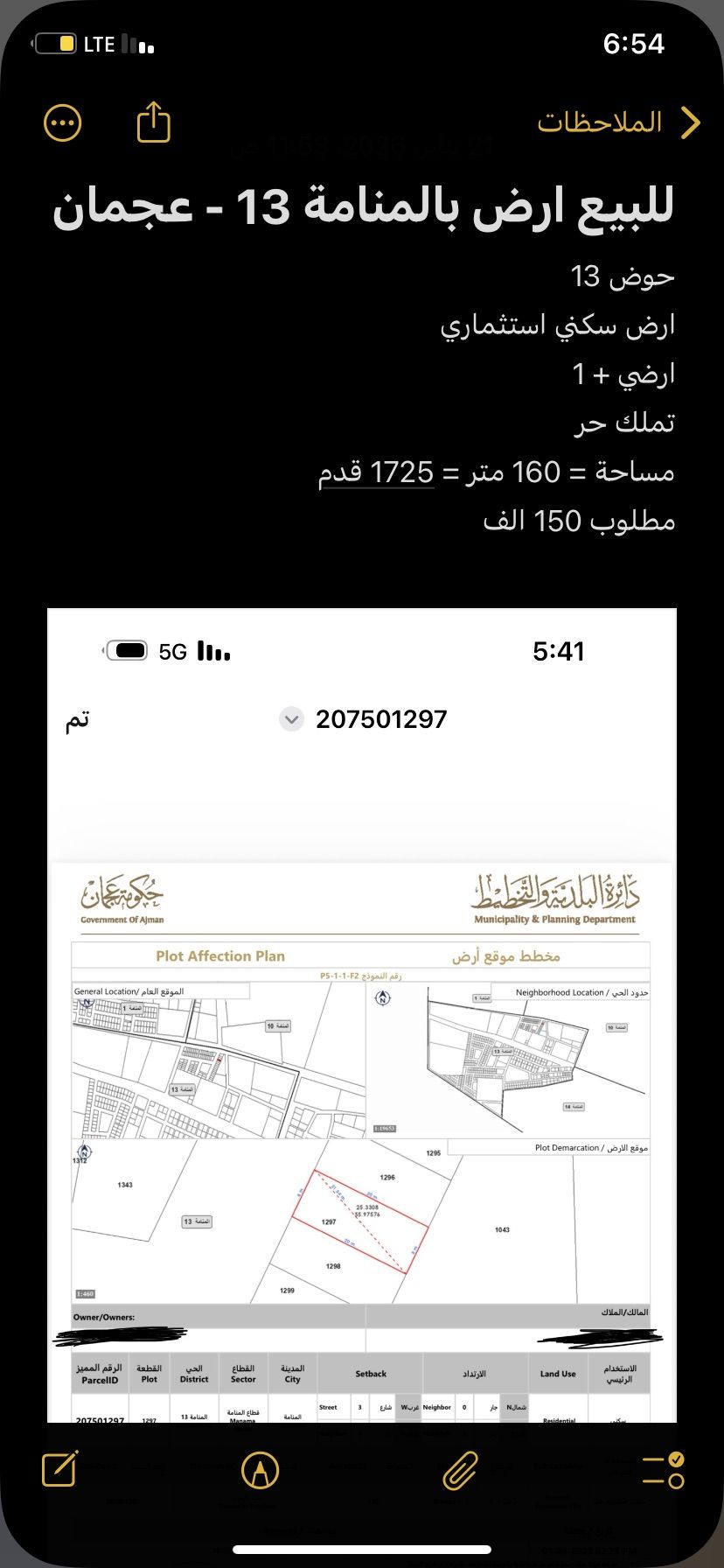Image resolution: width=724 pixels, height=1568 pixels.
Task: Share this note
Action: 154,122
